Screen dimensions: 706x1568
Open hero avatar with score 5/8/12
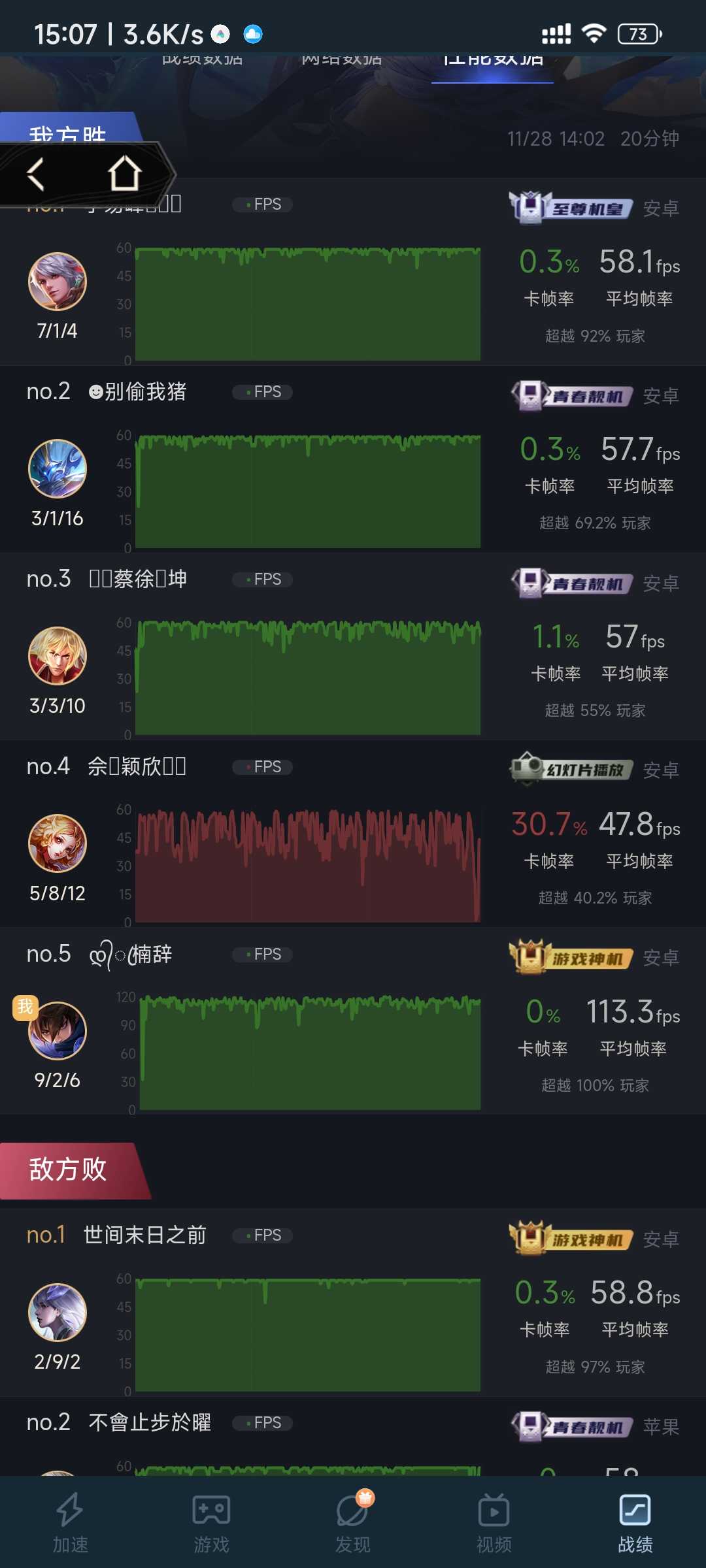58,843
